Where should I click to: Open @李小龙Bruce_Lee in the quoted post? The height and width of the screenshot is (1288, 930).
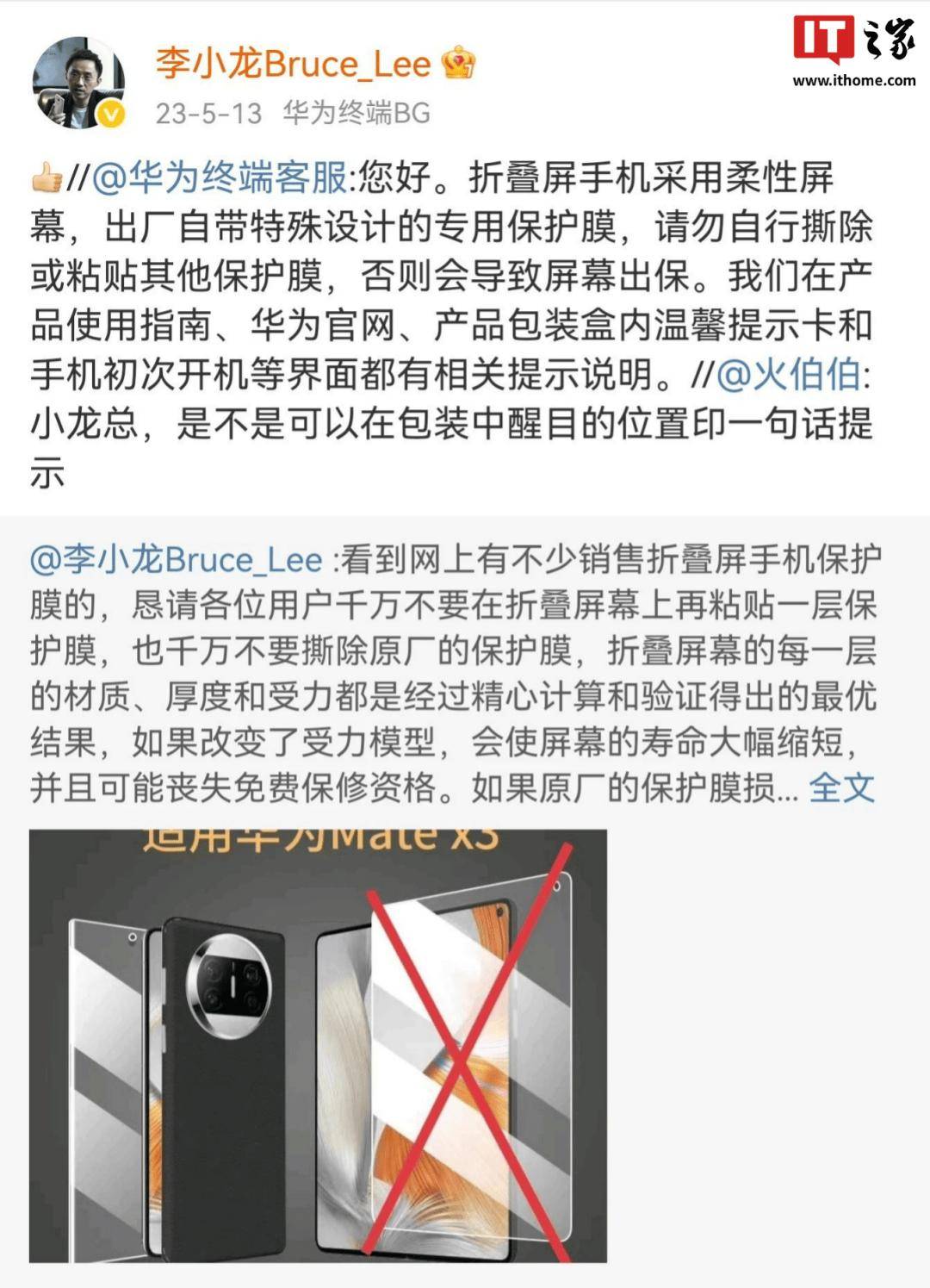click(176, 560)
